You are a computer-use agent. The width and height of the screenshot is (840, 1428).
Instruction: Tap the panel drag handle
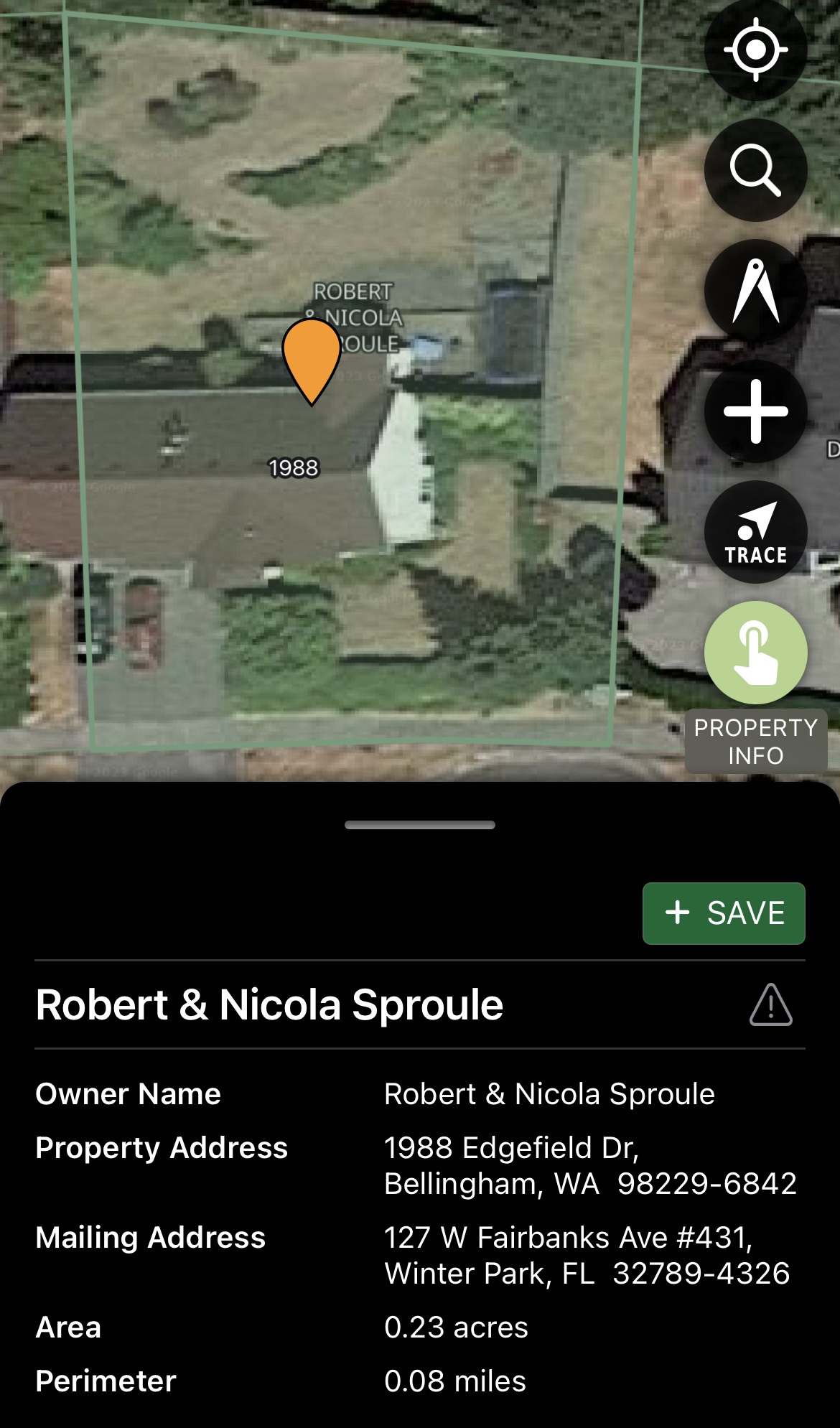420,825
